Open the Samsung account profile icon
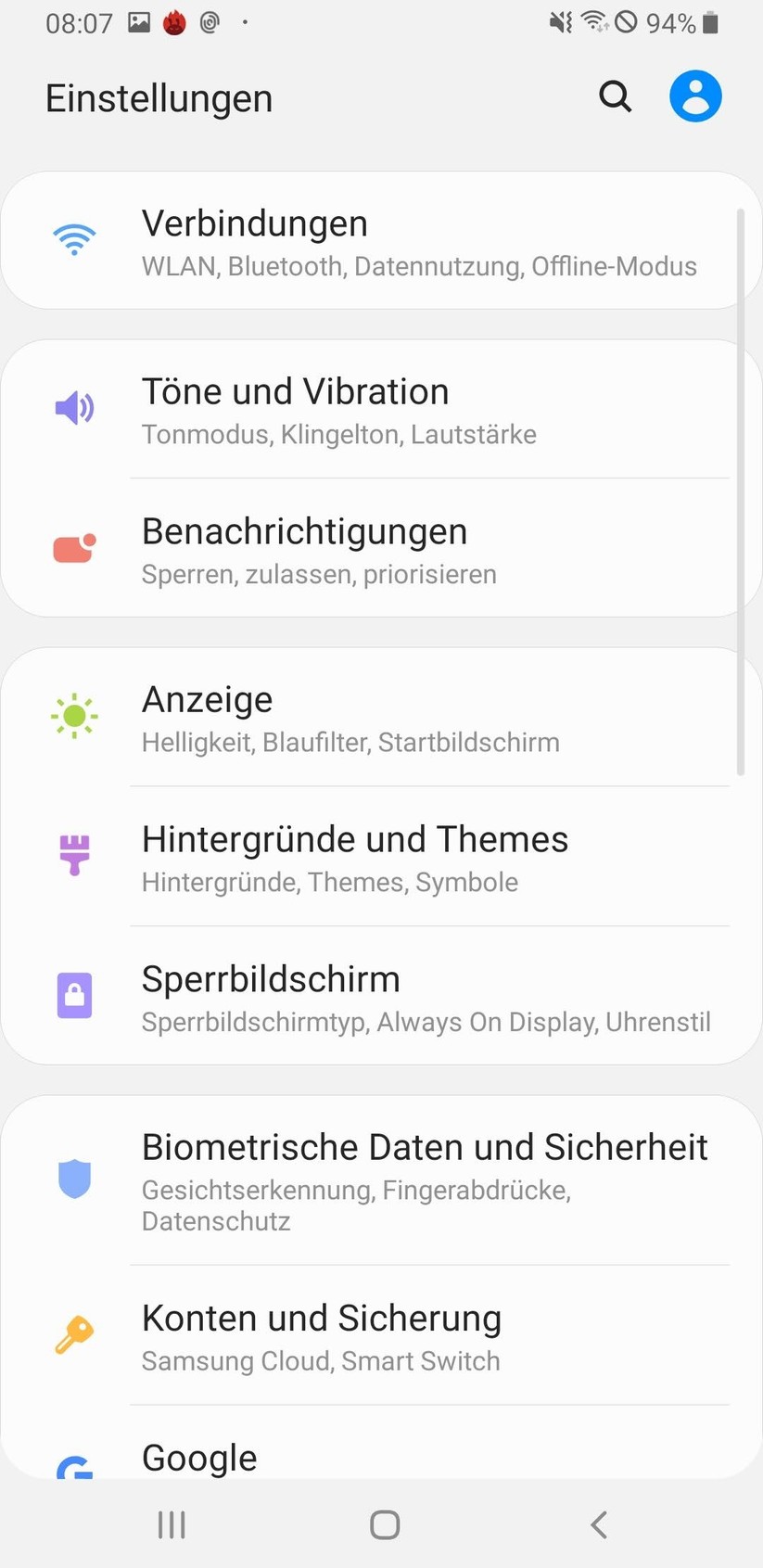Screen dimensions: 763x1568 click(695, 96)
